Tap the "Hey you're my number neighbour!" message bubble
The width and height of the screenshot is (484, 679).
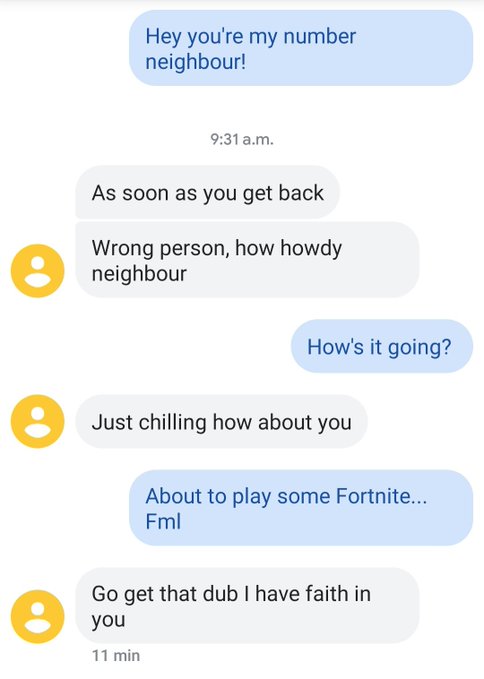tap(301, 48)
